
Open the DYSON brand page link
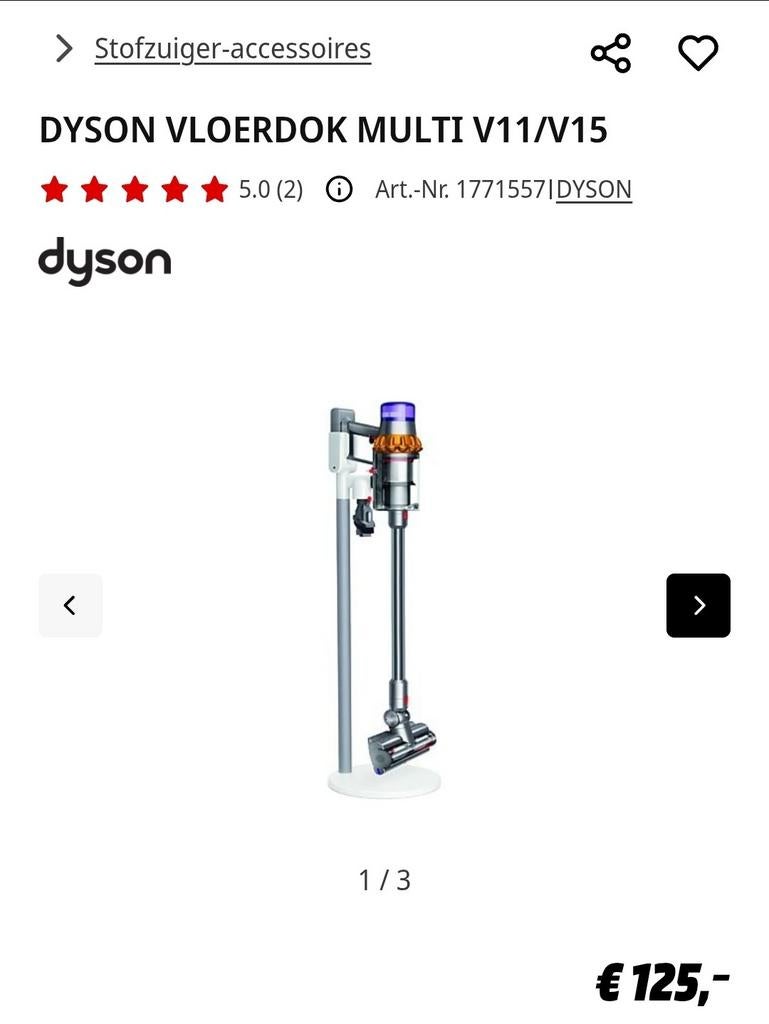pos(596,188)
